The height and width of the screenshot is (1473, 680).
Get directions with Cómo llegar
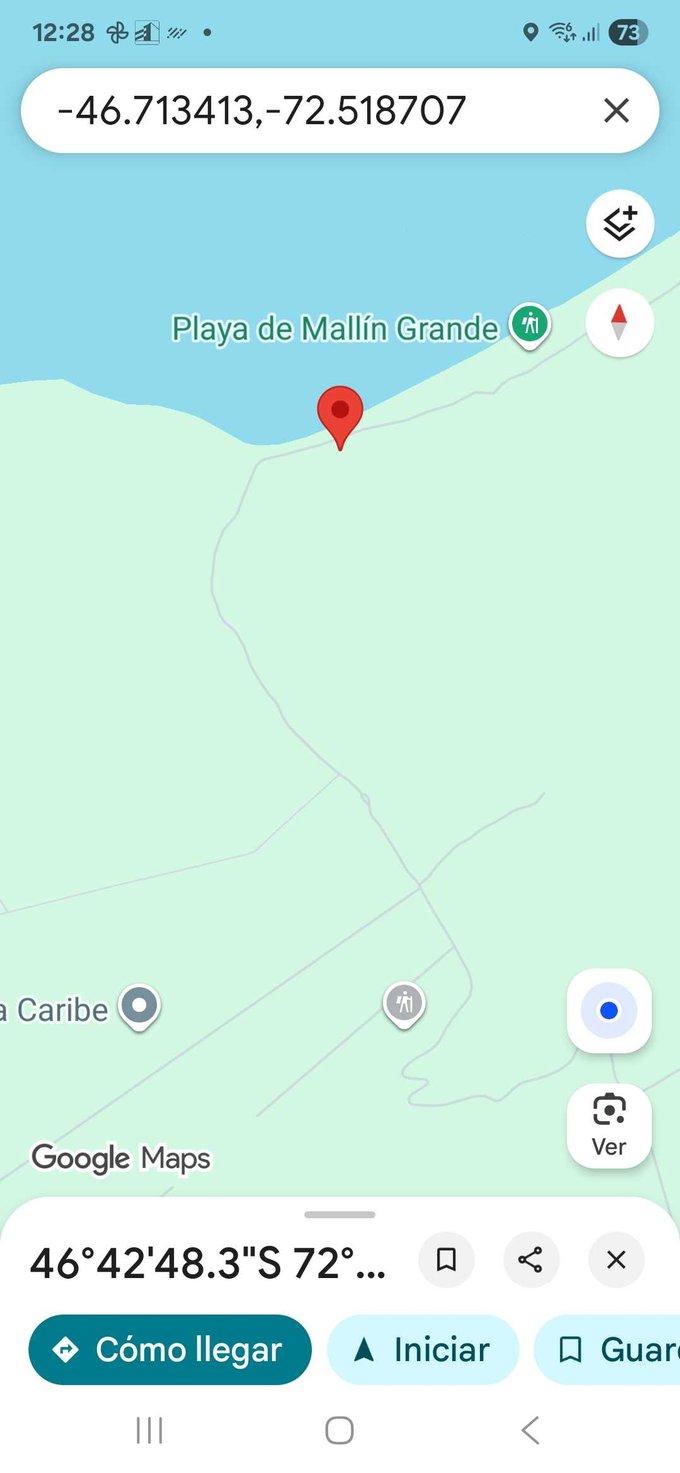(x=170, y=1350)
